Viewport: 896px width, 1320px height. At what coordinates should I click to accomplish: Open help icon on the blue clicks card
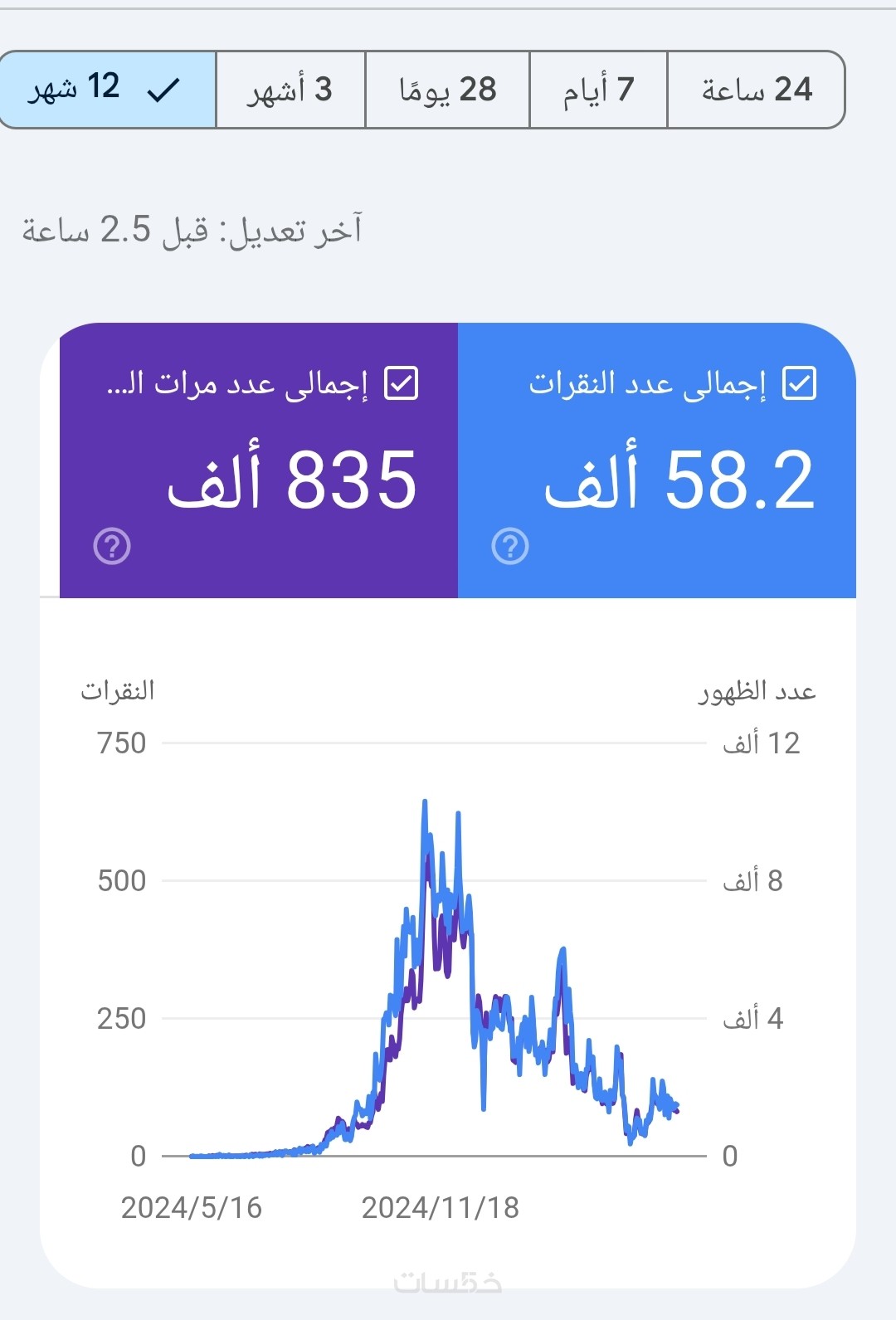[510, 546]
